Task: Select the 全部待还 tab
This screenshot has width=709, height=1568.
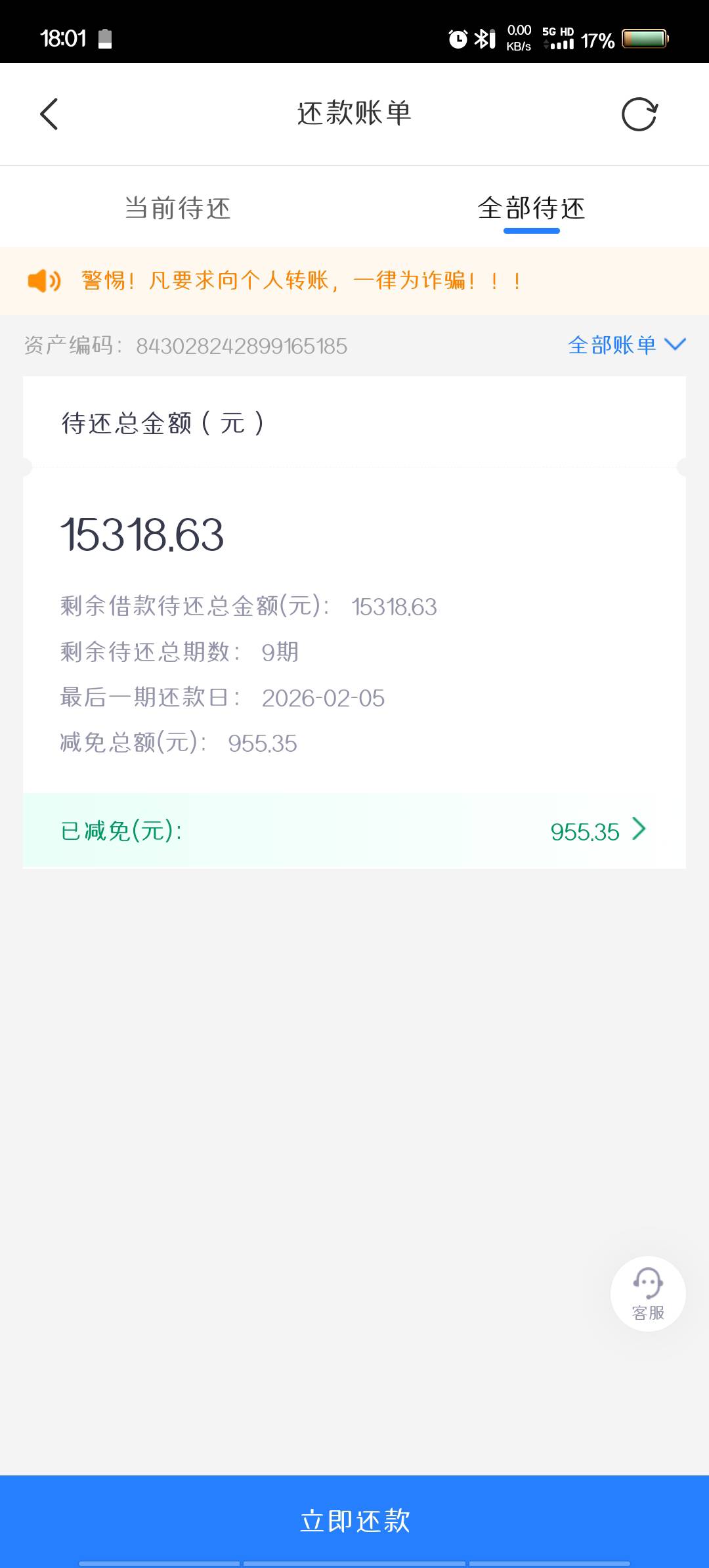Action: pyautogui.click(x=531, y=208)
